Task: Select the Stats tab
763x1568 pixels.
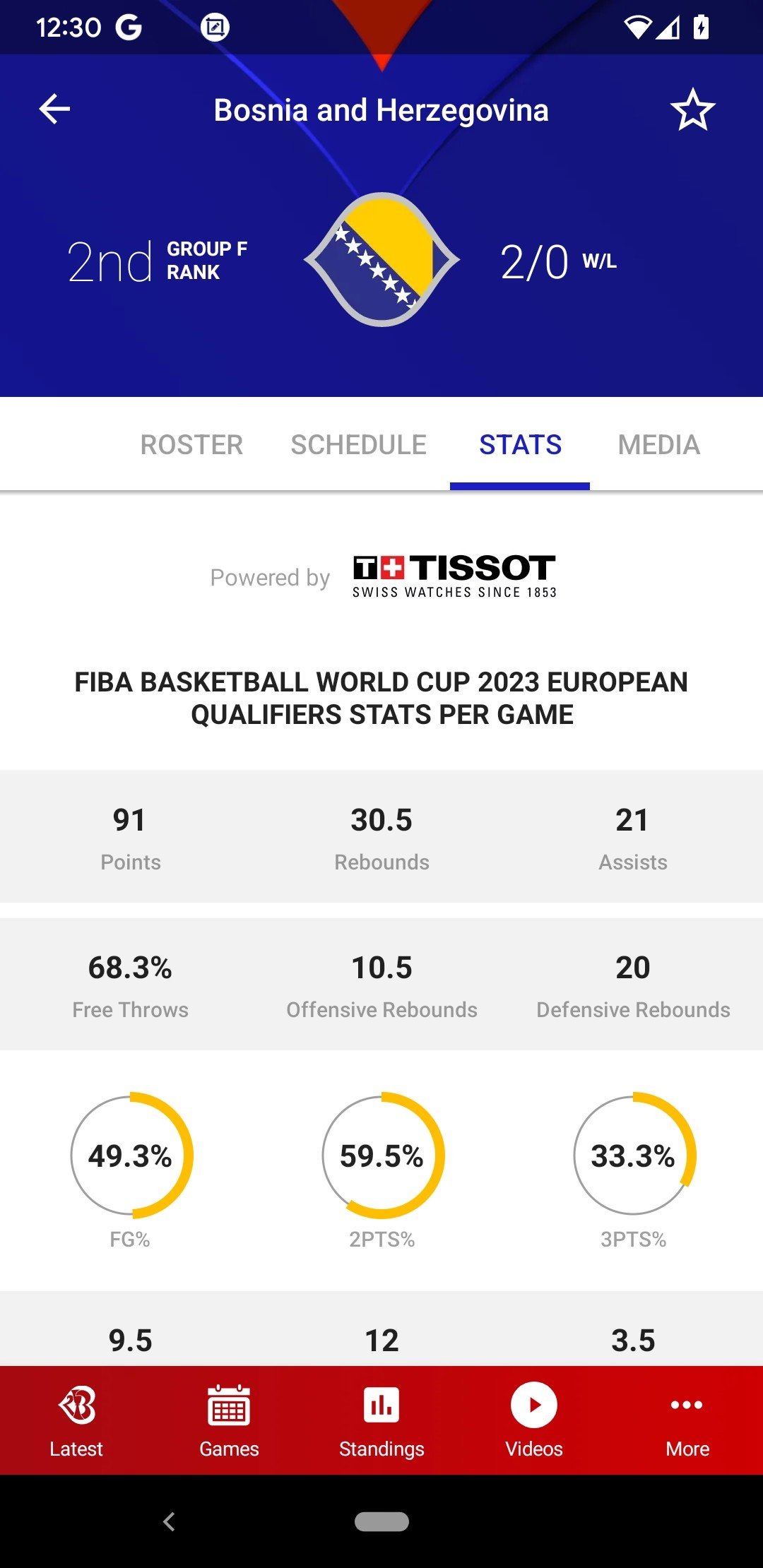Action: pyautogui.click(x=520, y=445)
